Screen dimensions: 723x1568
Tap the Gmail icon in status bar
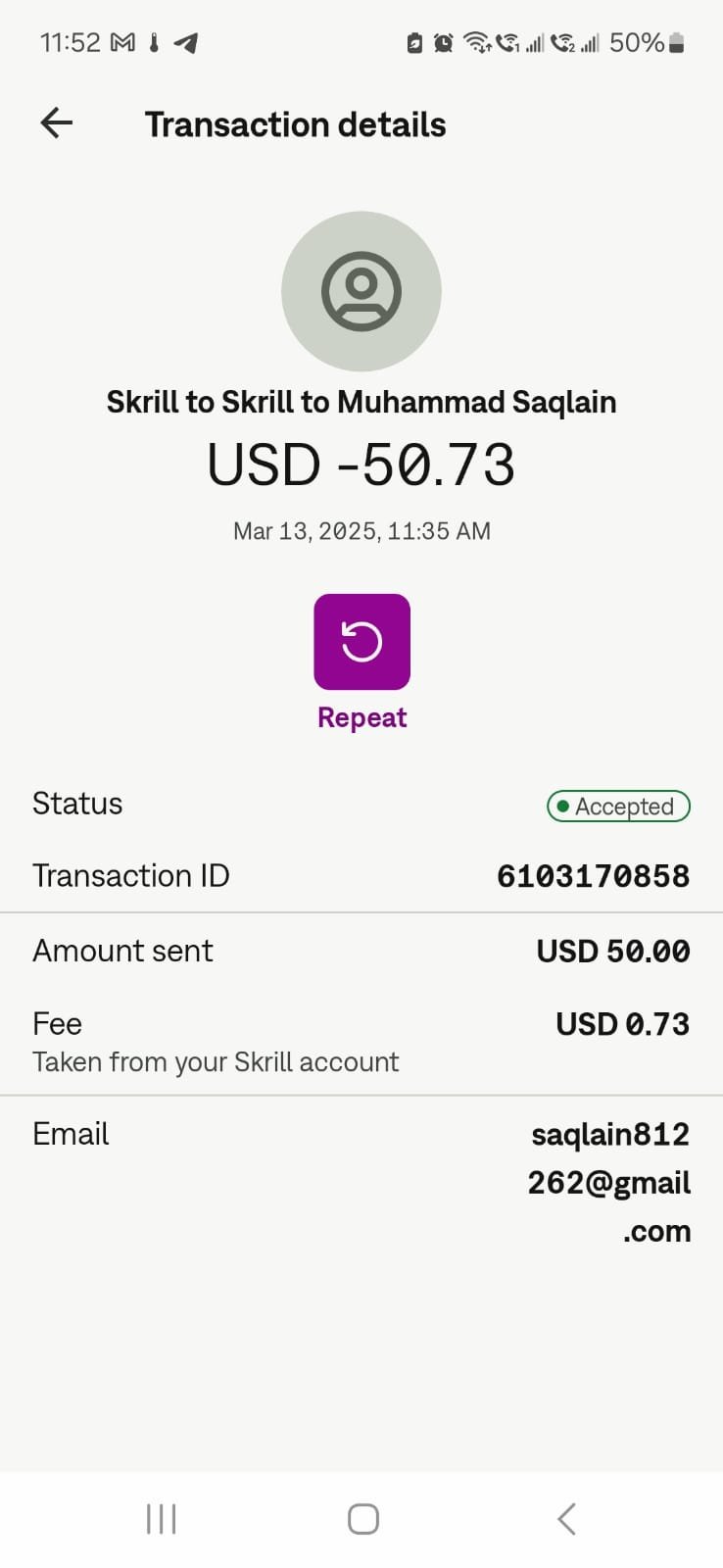[x=121, y=42]
